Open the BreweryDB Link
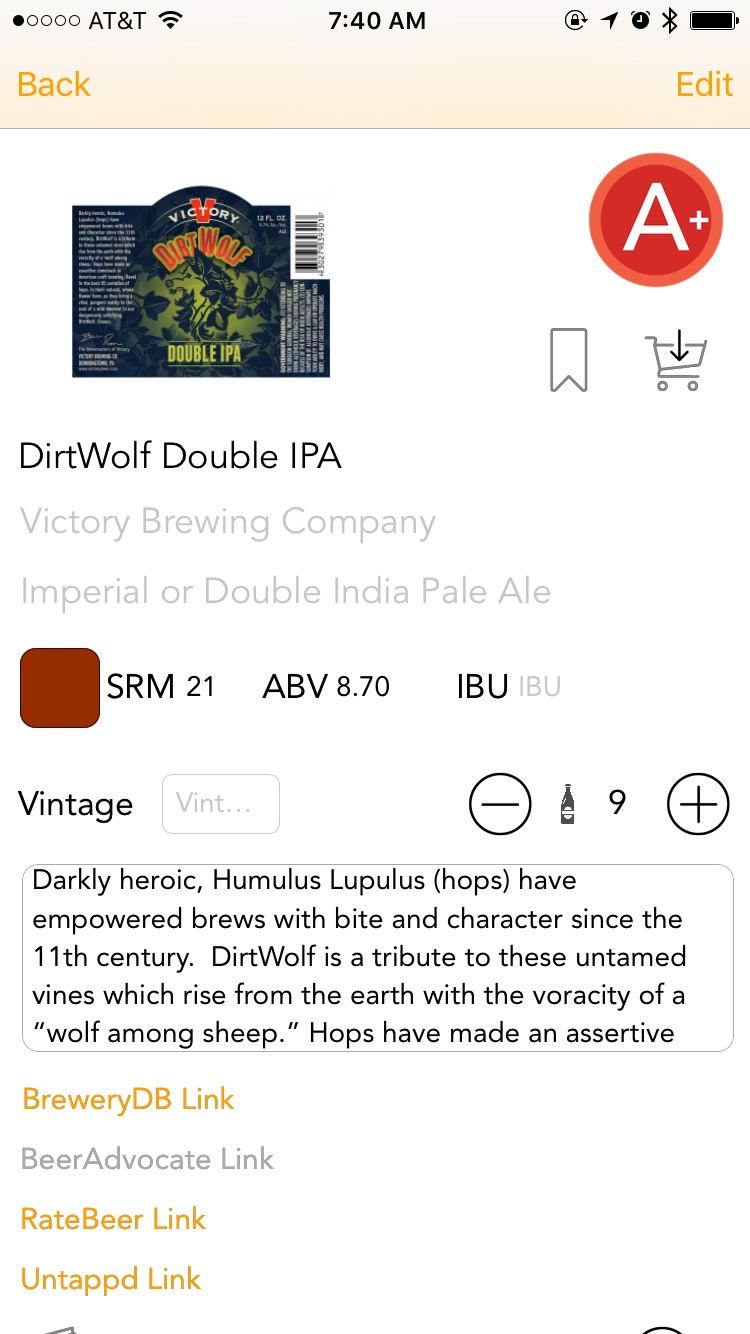Viewport: 750px width, 1334px height. [x=128, y=1099]
